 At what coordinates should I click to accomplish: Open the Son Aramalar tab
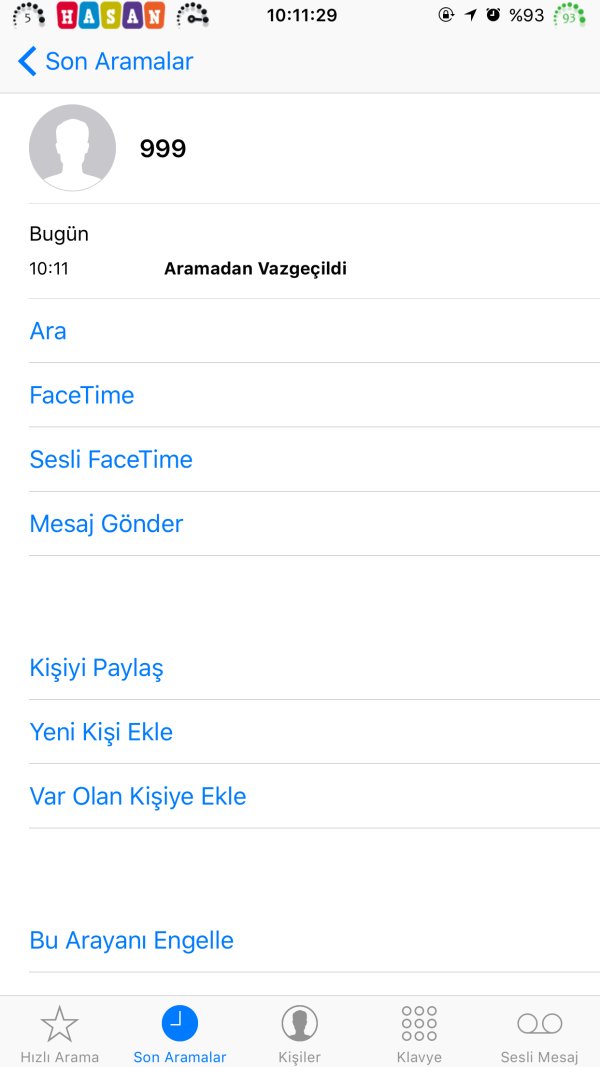180,1033
